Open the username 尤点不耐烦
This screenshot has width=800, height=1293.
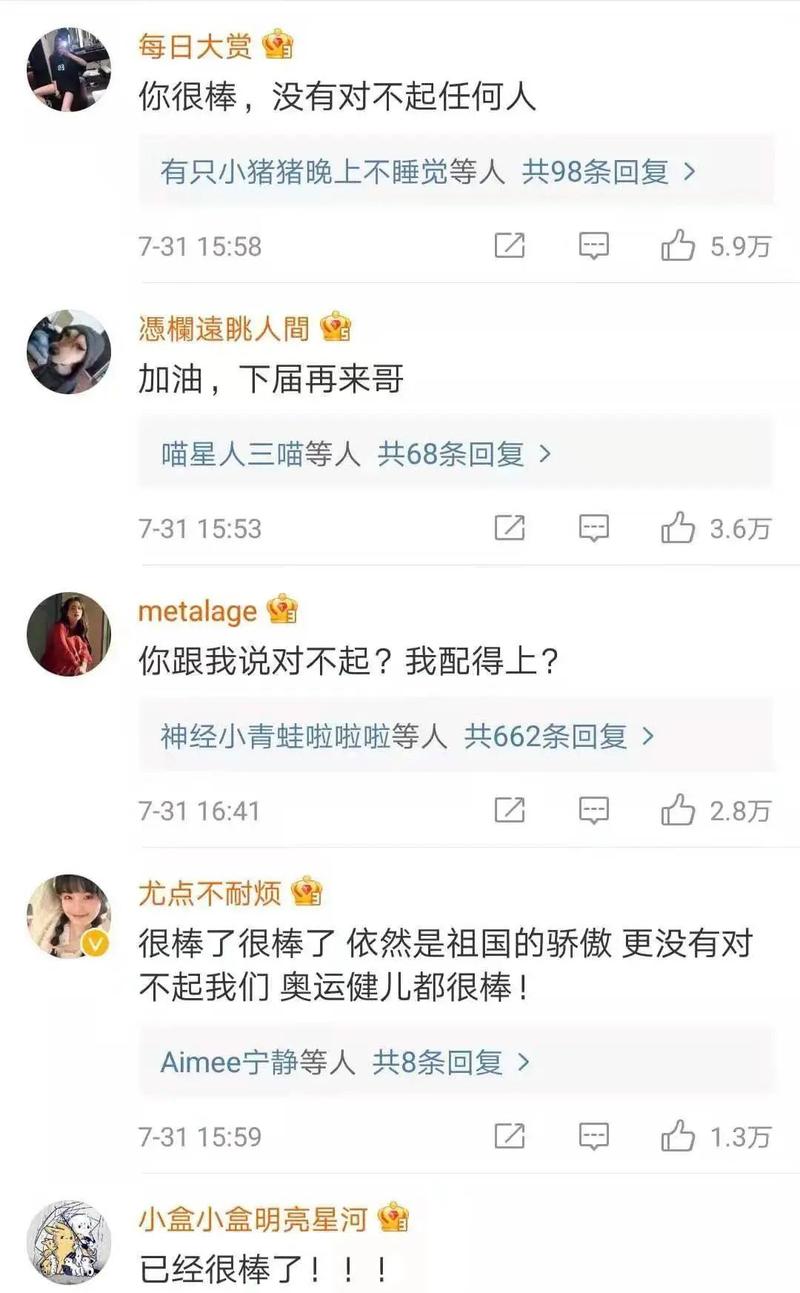[210, 892]
